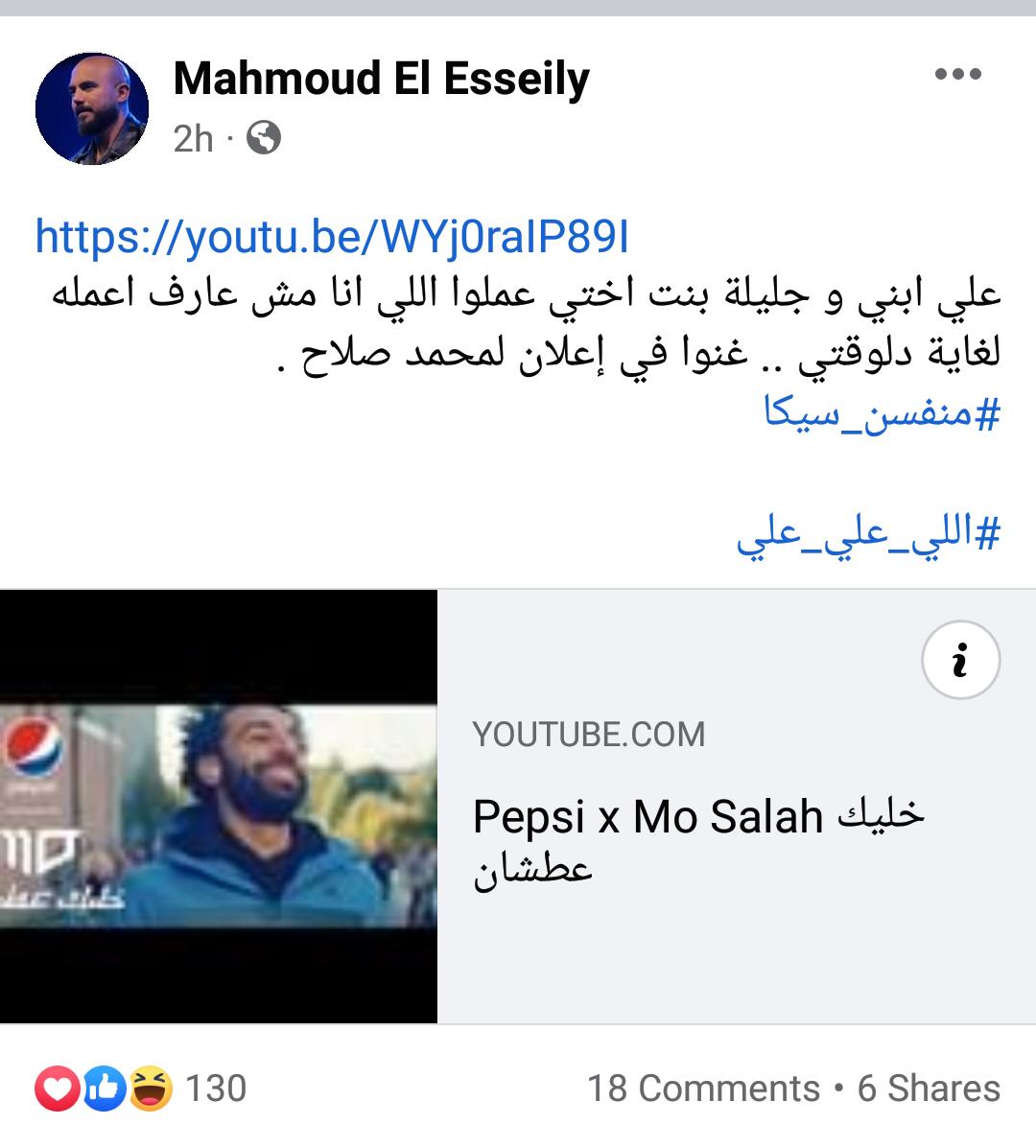Open the youtu.be/WYj0raIP89I link
This screenshot has height=1148, width=1036.
tap(332, 238)
